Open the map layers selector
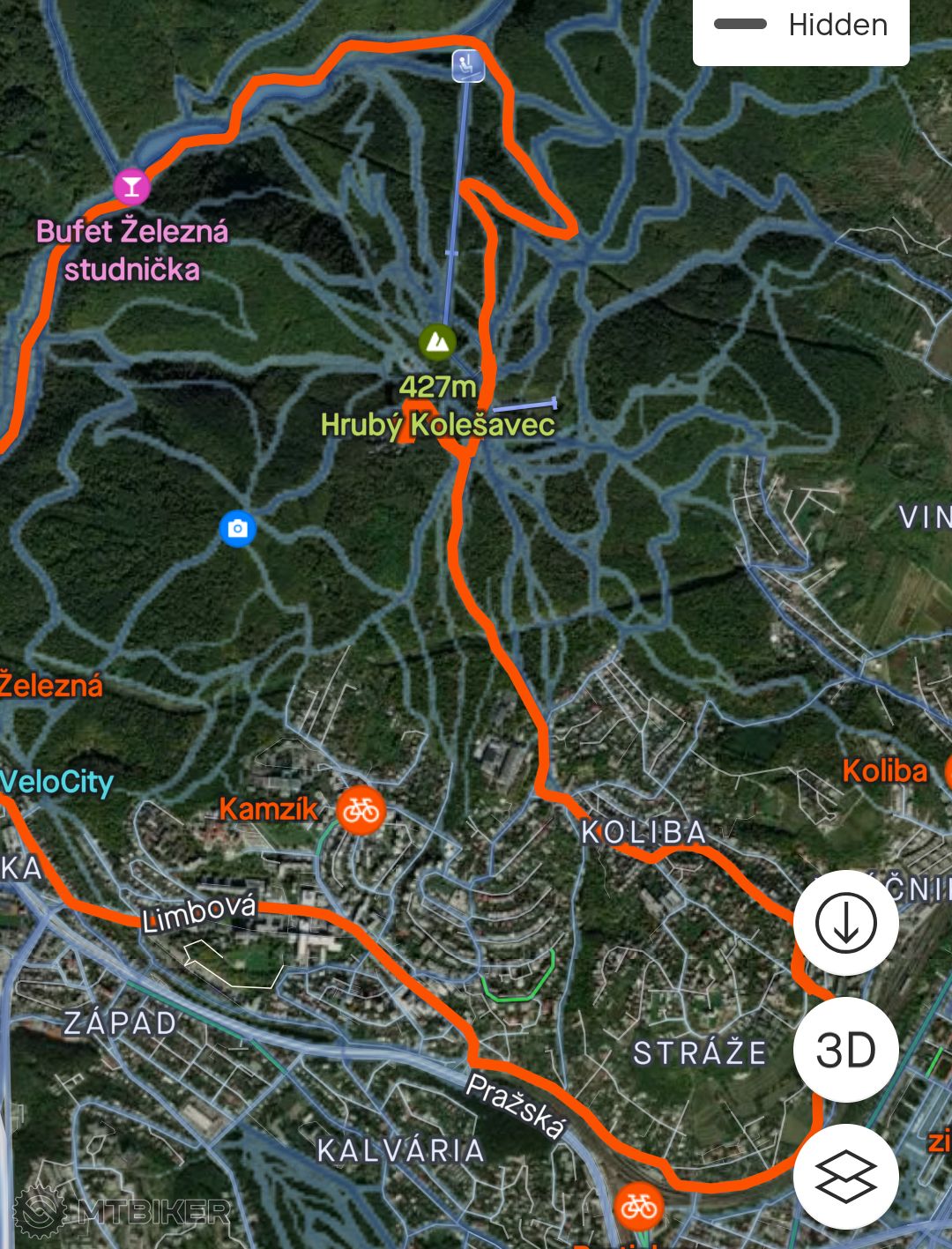952x1249 pixels. [845, 1176]
